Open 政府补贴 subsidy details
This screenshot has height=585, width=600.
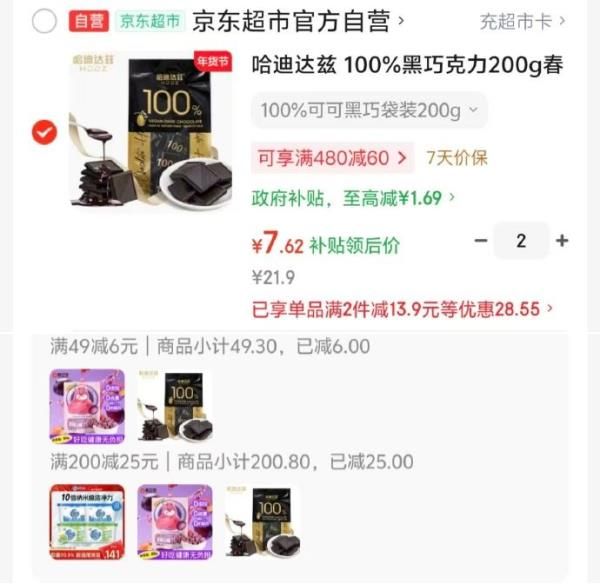[x=353, y=198]
